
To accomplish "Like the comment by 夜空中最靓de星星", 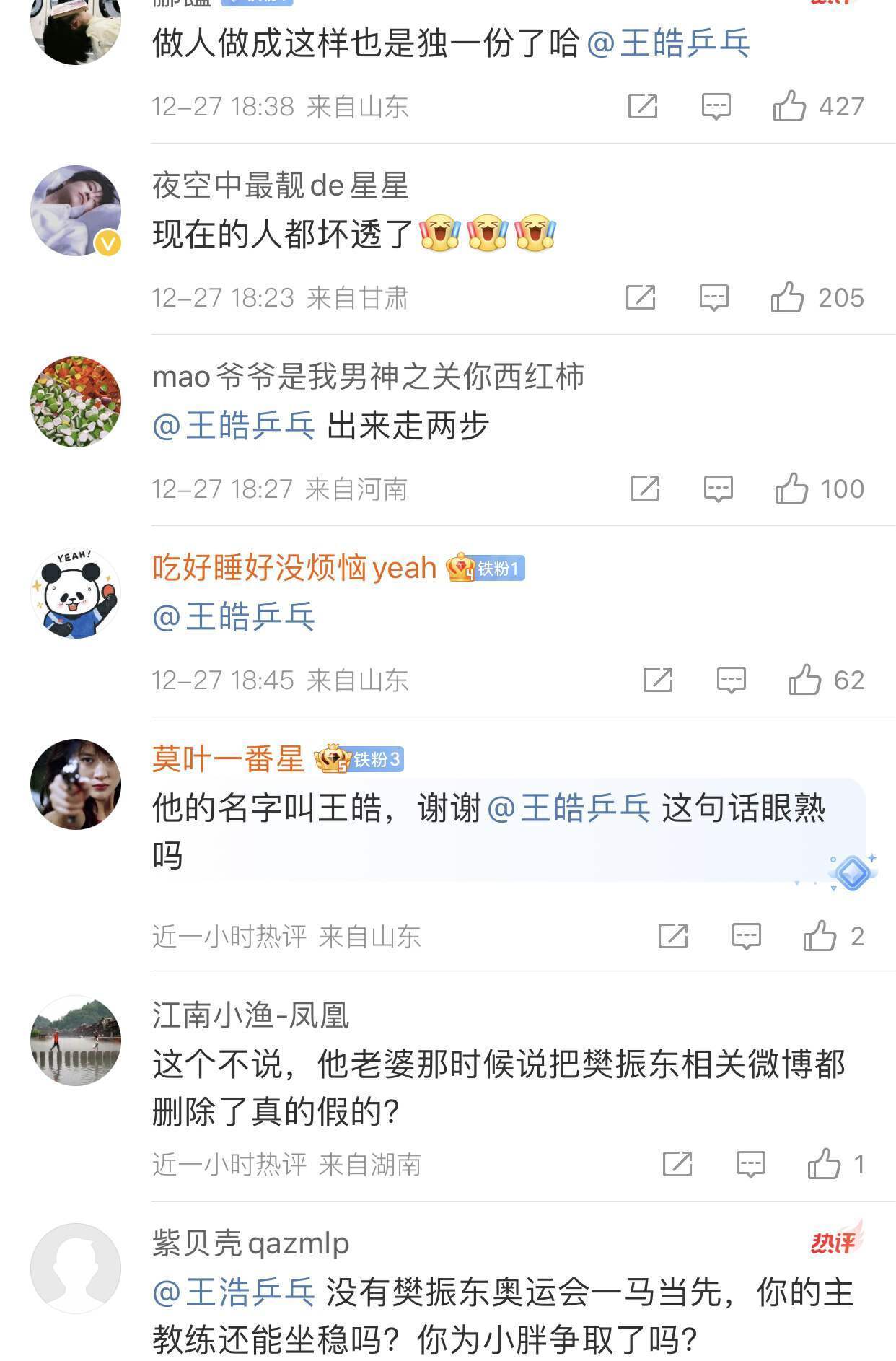I will (x=787, y=297).
